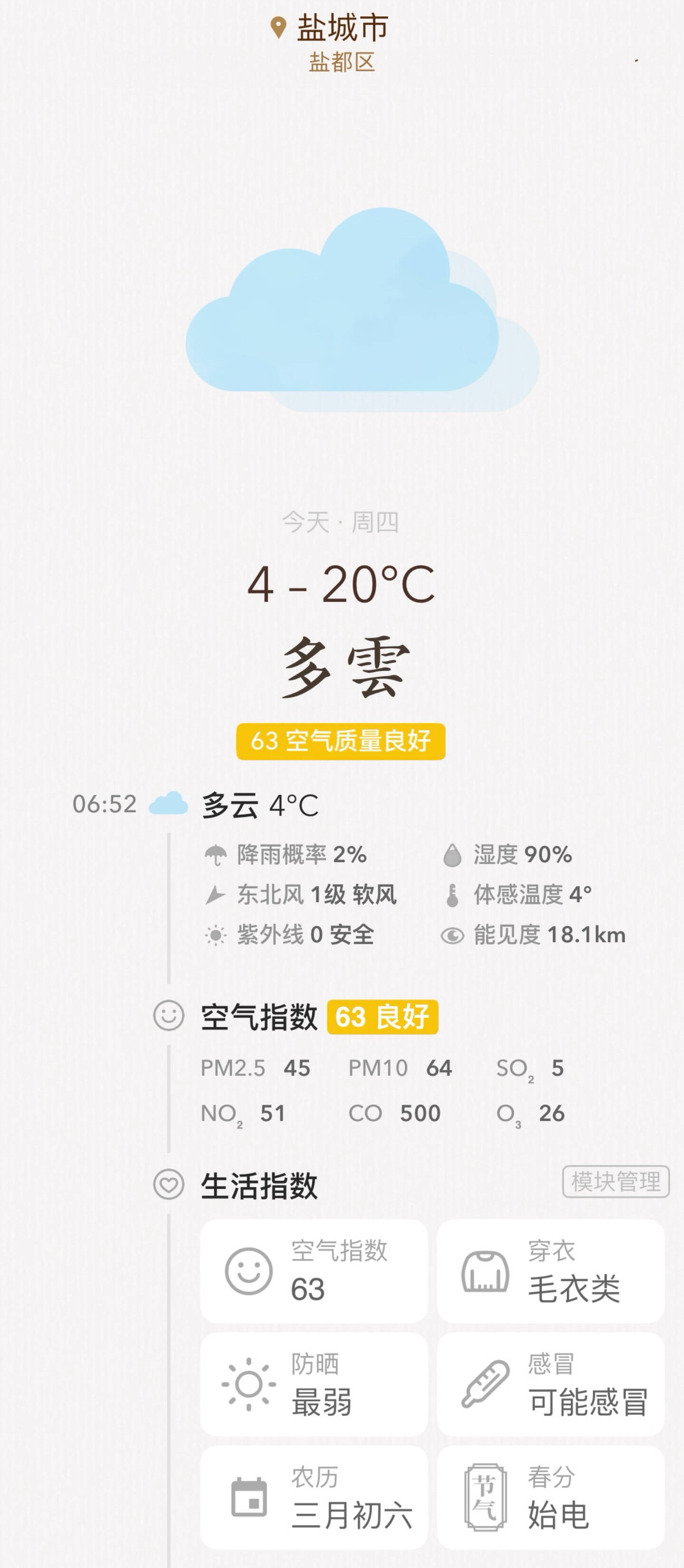Tap the 63 空气质量良好 badge
The height and width of the screenshot is (1568, 684).
(341, 741)
